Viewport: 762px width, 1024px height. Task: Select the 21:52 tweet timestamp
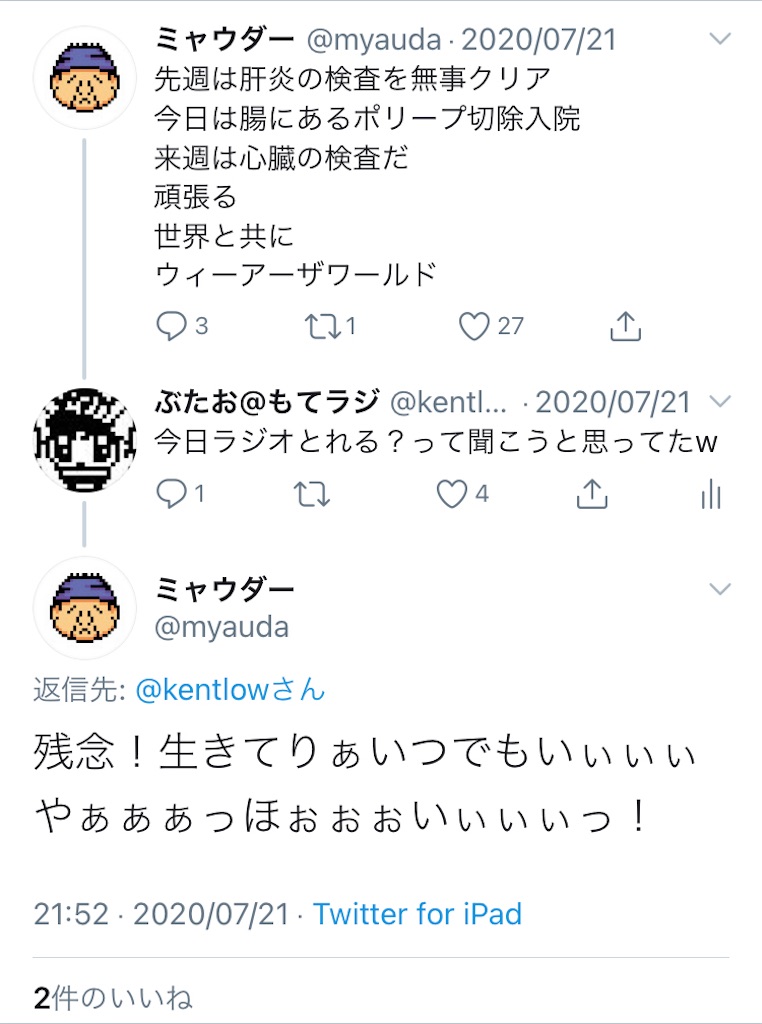coord(67,913)
